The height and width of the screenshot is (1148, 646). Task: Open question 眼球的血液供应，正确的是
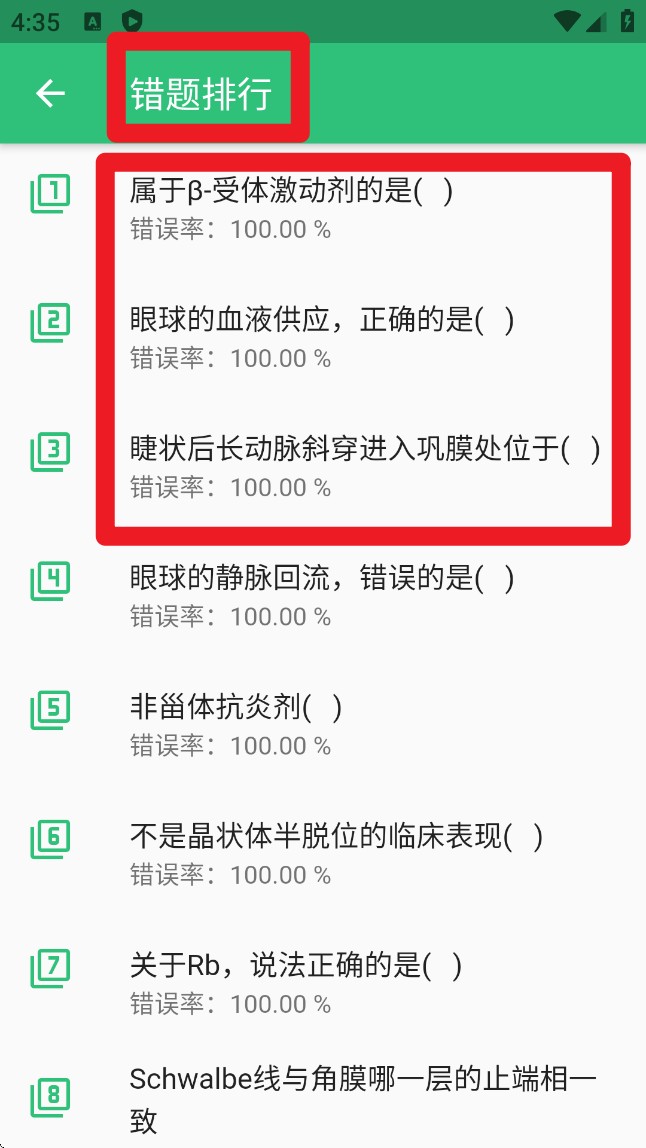click(321, 337)
